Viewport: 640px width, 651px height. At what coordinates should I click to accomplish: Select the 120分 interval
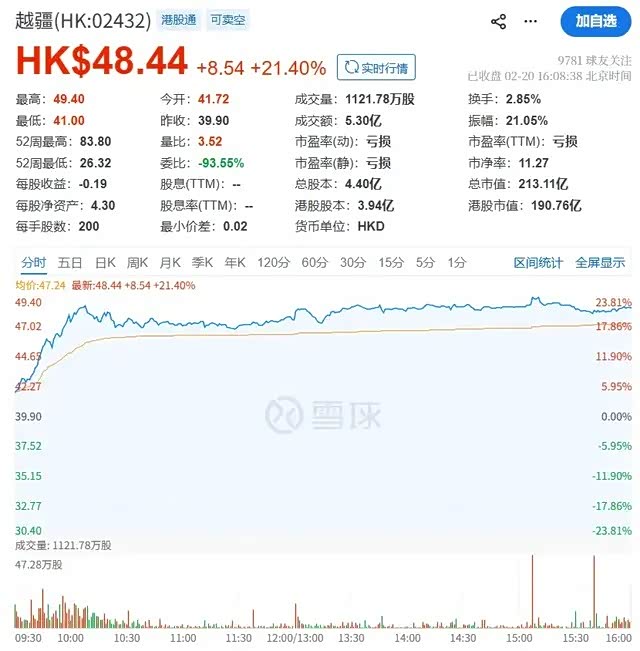(x=272, y=263)
